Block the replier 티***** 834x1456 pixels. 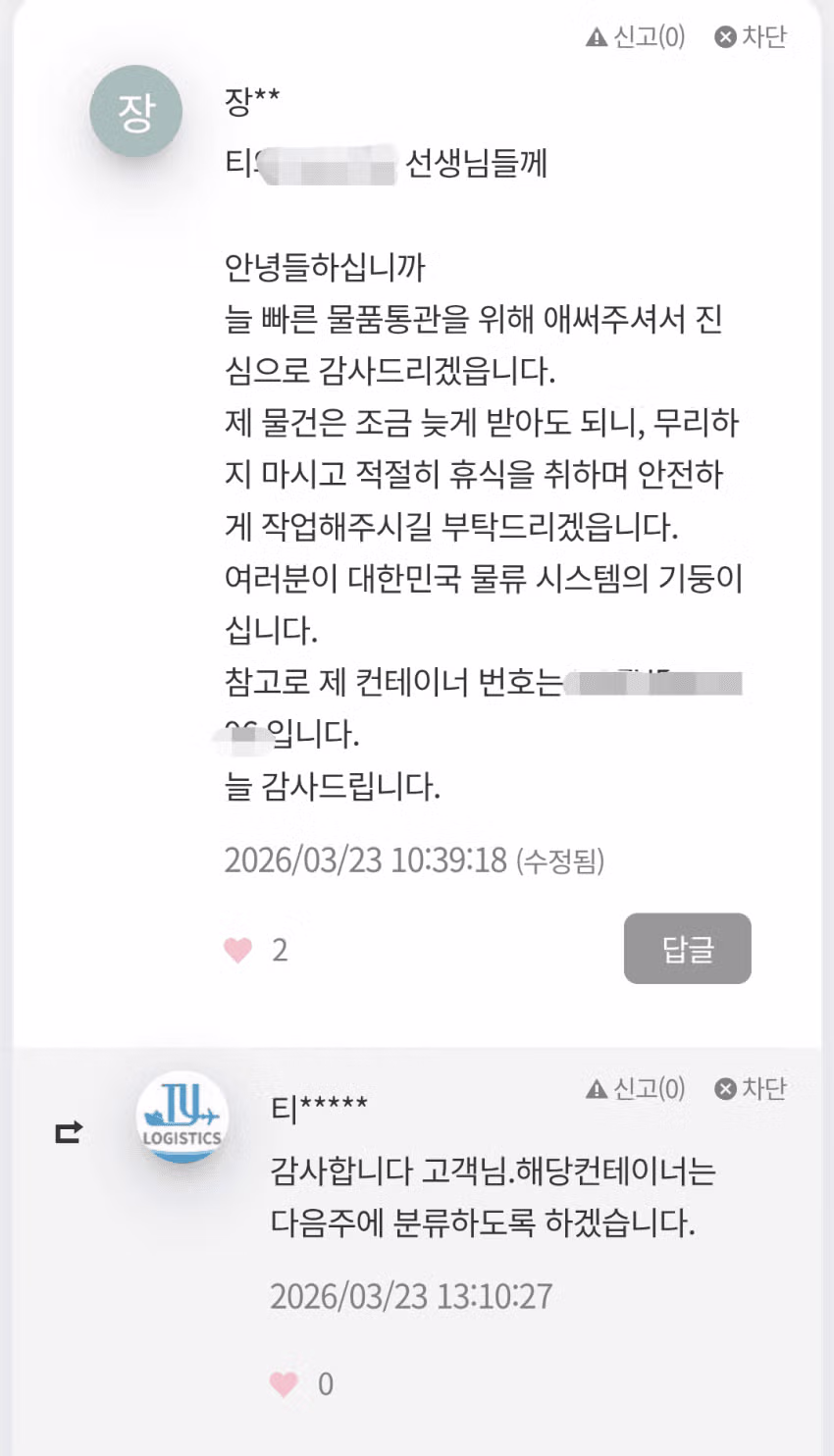tap(751, 1089)
